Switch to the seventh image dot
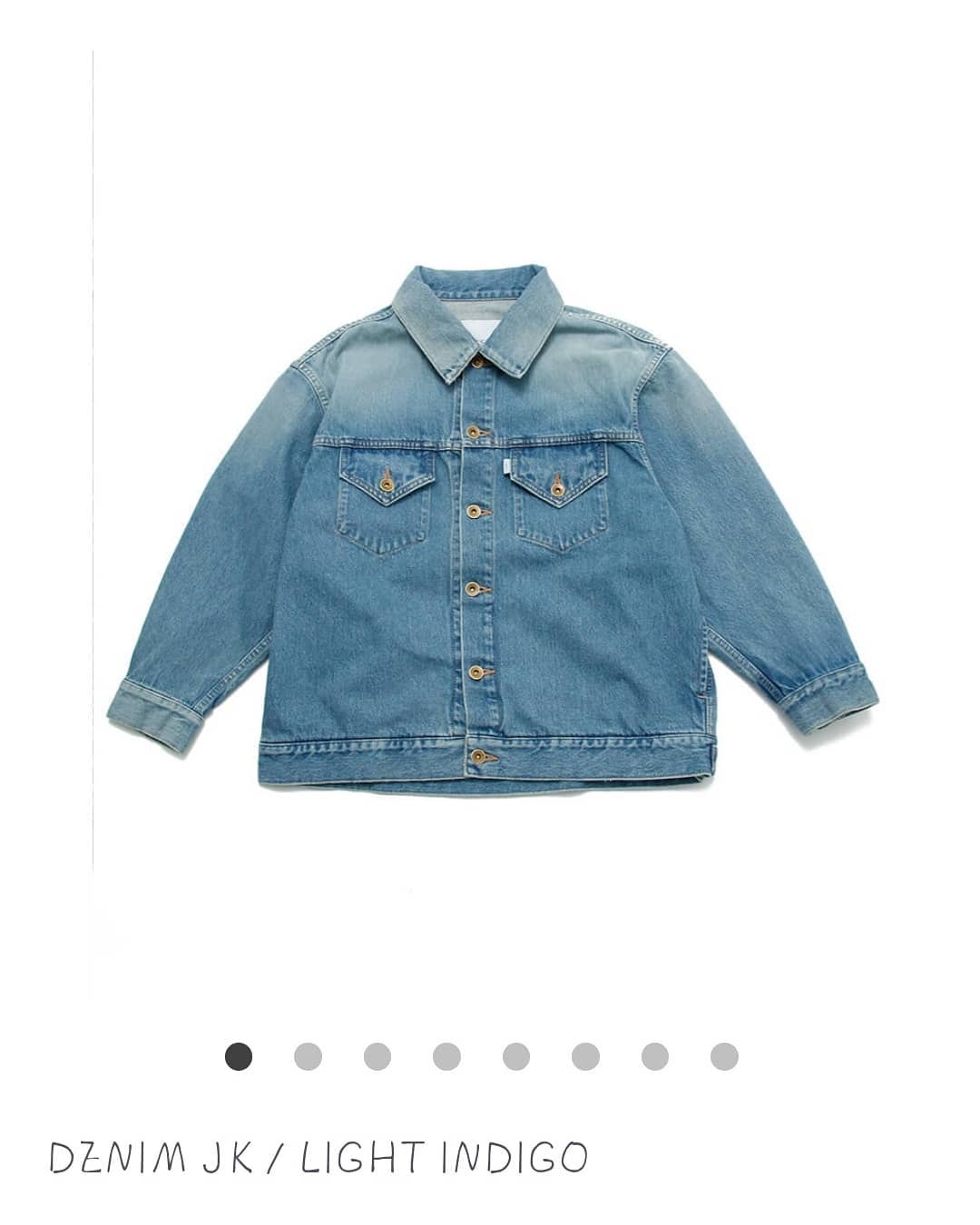 655,1056
